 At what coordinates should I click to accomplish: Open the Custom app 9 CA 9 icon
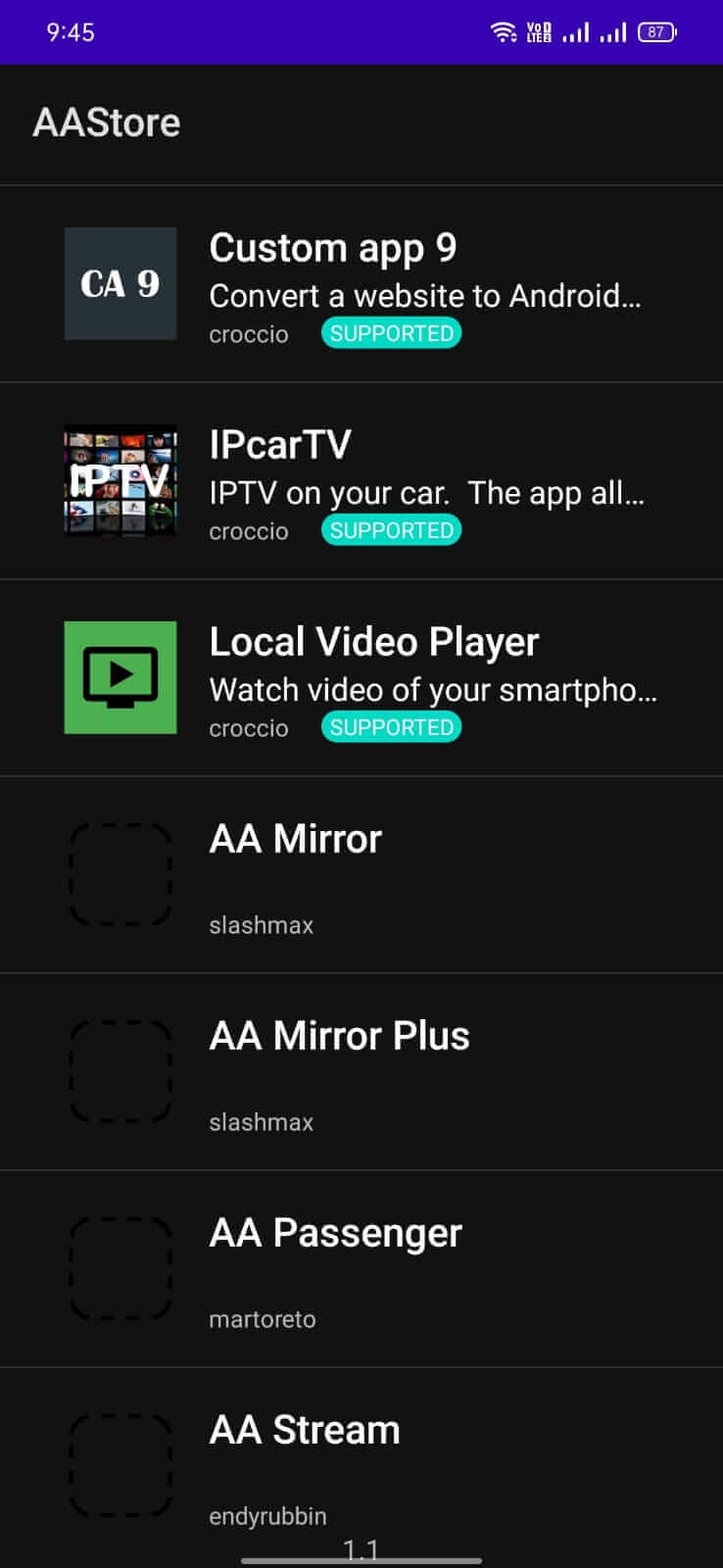120,284
